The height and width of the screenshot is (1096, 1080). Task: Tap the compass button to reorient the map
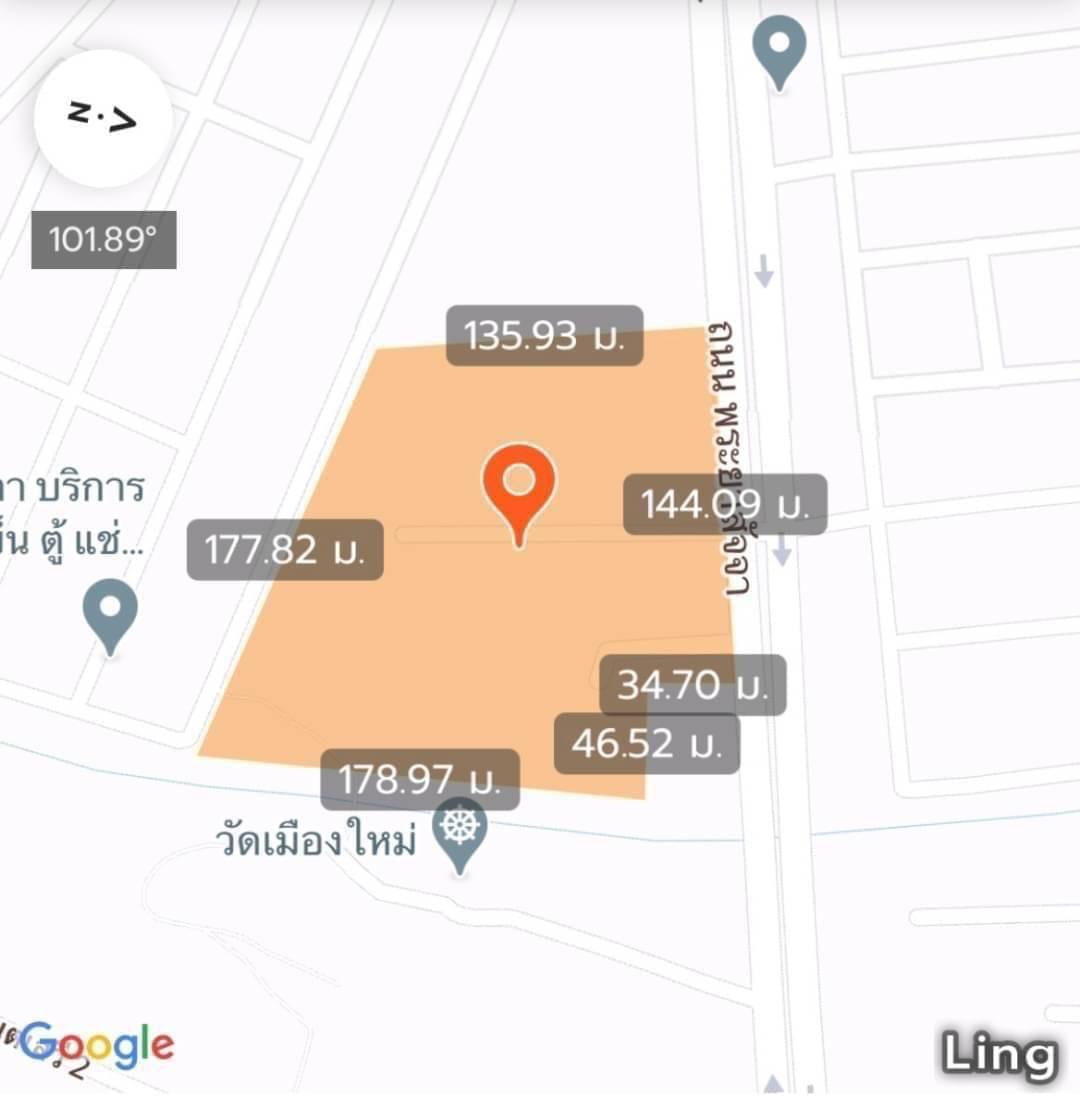click(x=103, y=118)
